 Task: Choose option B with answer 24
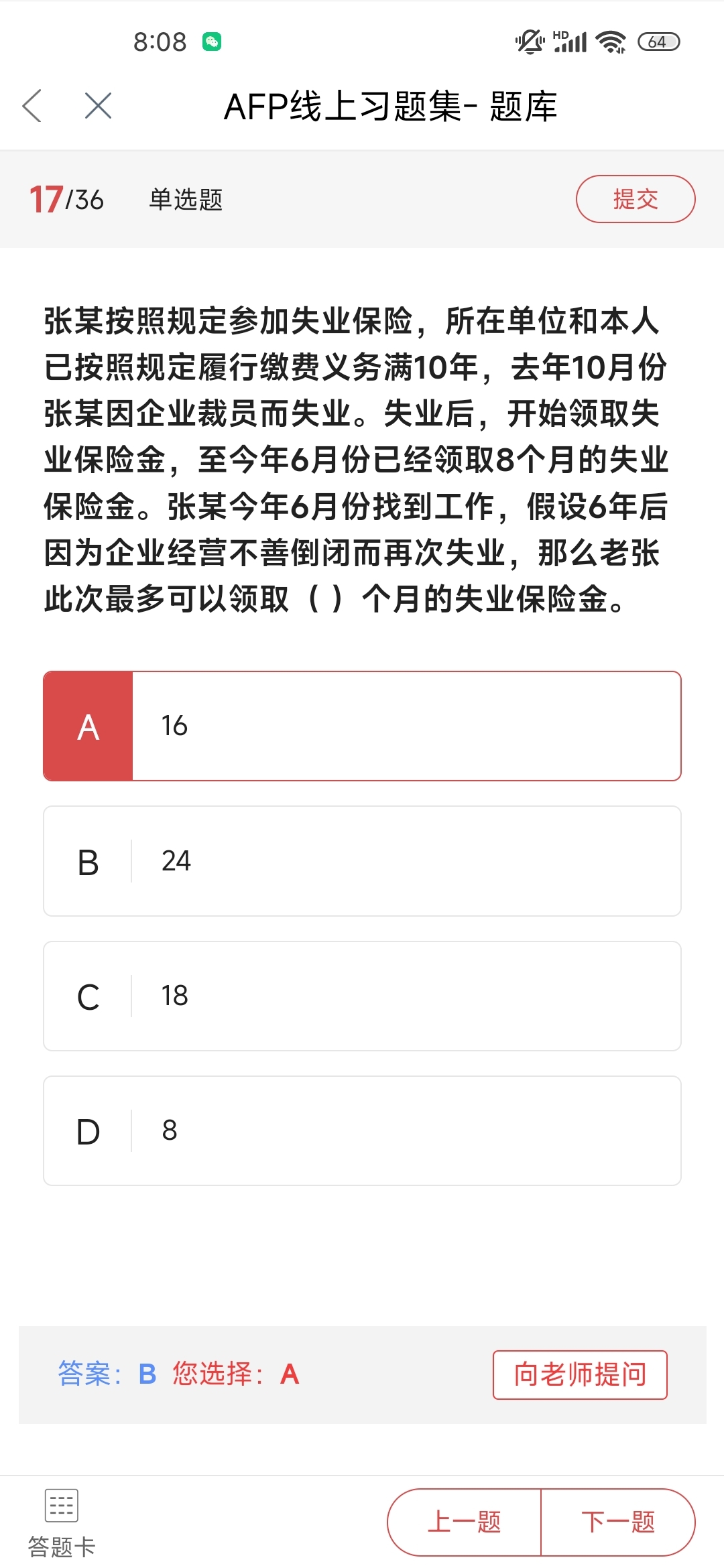click(362, 861)
